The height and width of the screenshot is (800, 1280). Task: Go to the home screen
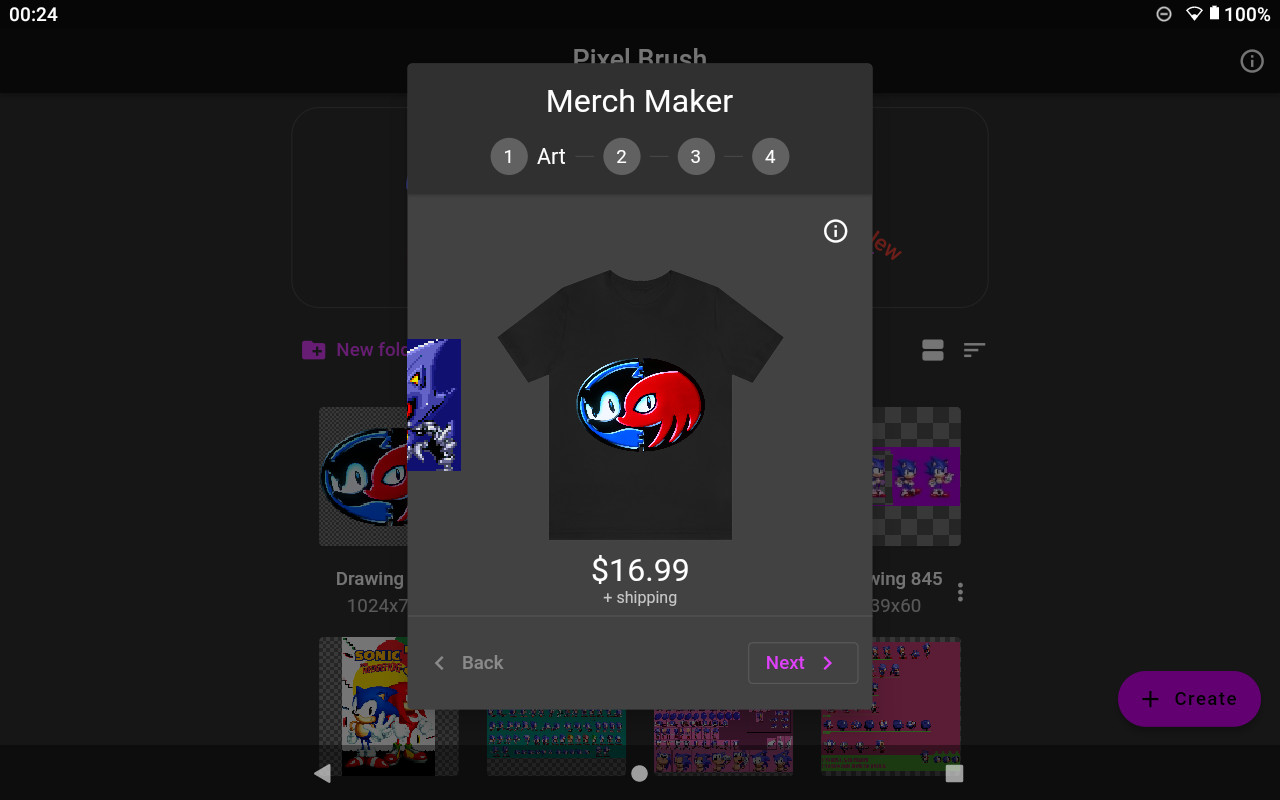pos(640,773)
